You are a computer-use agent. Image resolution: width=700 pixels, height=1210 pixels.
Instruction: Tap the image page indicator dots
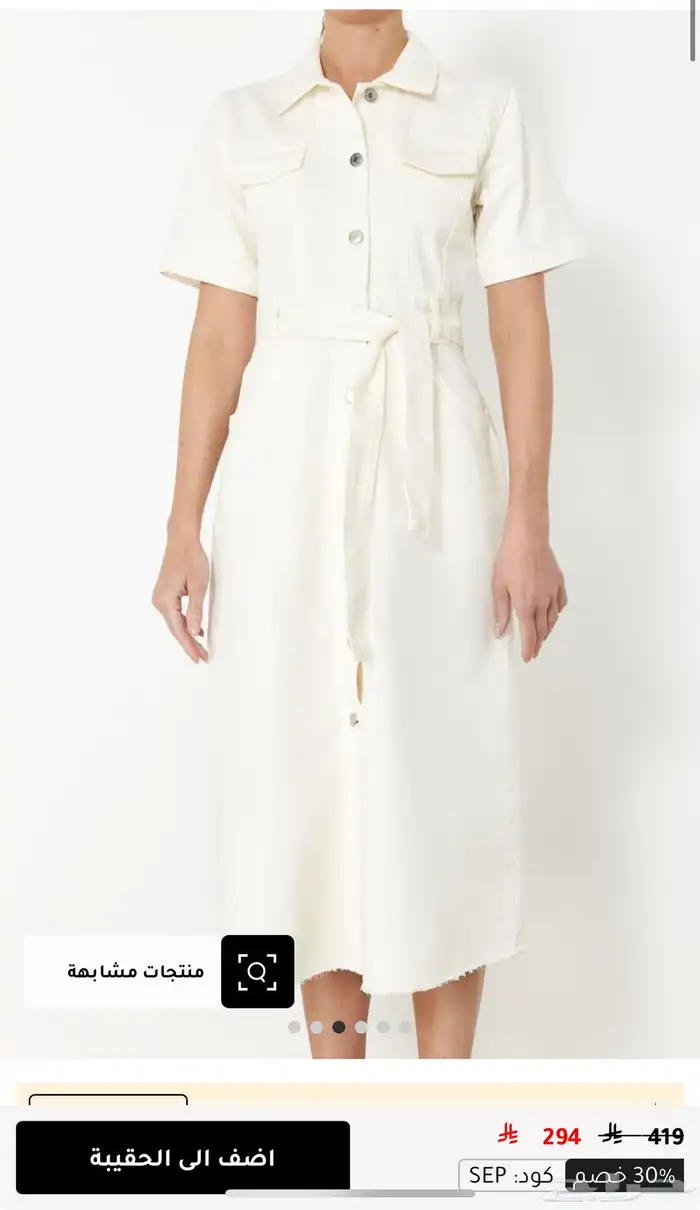click(349, 1027)
